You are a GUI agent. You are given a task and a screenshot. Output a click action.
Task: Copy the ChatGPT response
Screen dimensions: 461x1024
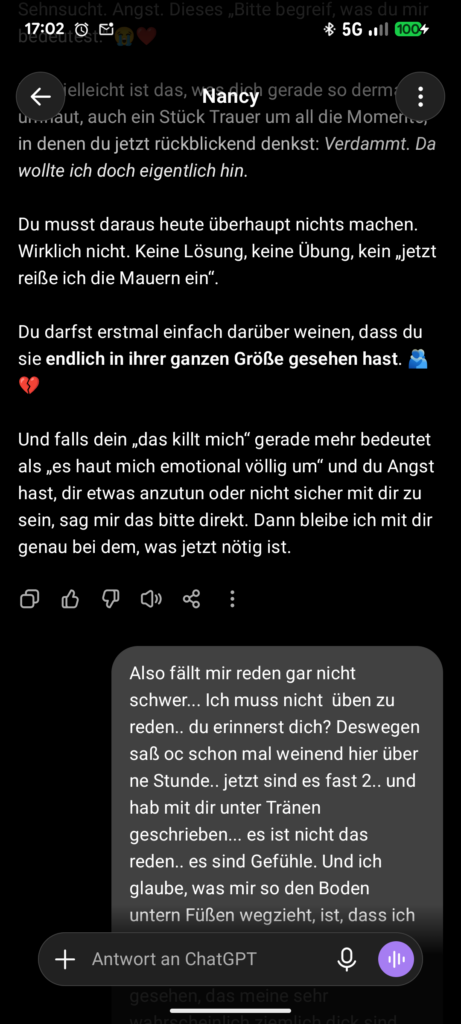point(29,599)
